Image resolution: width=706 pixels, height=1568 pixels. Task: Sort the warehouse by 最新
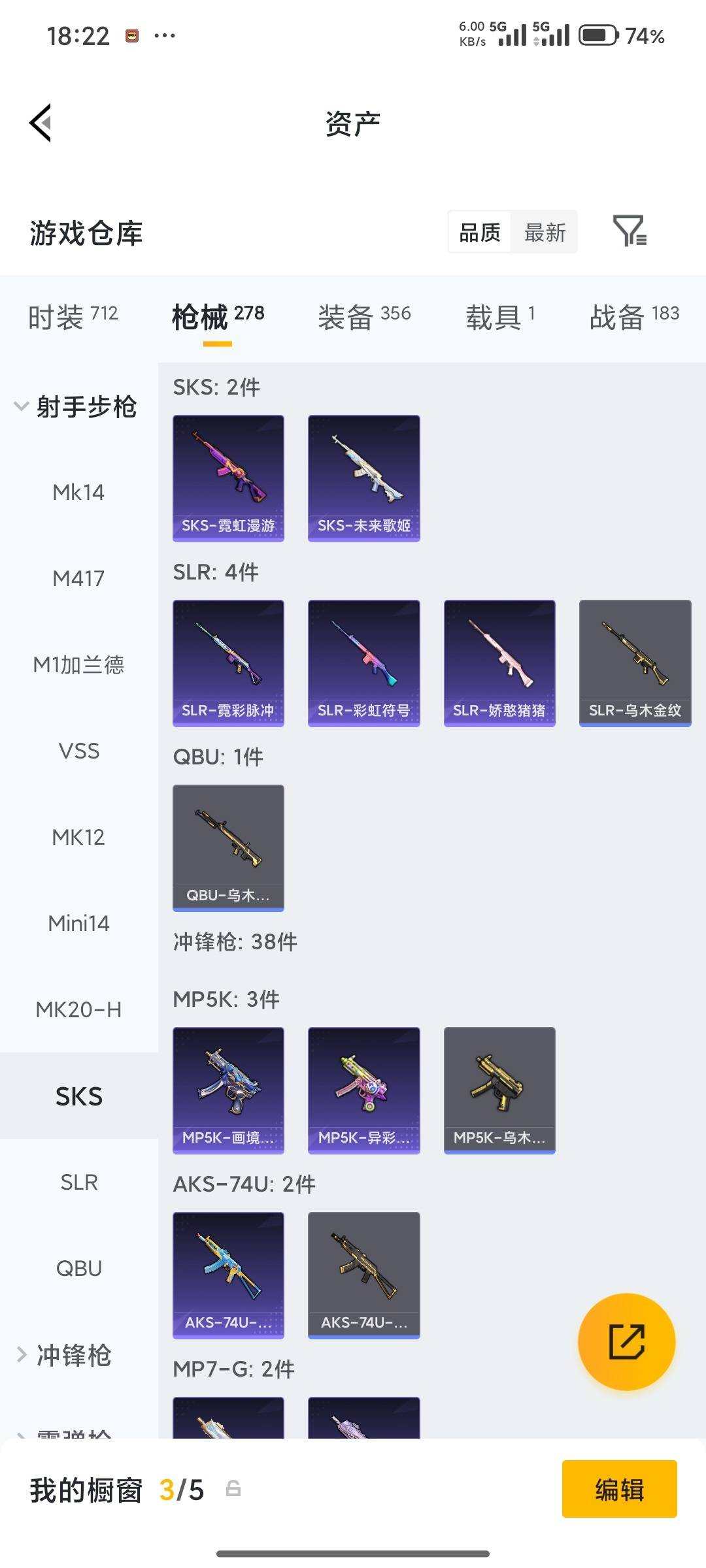coord(545,232)
